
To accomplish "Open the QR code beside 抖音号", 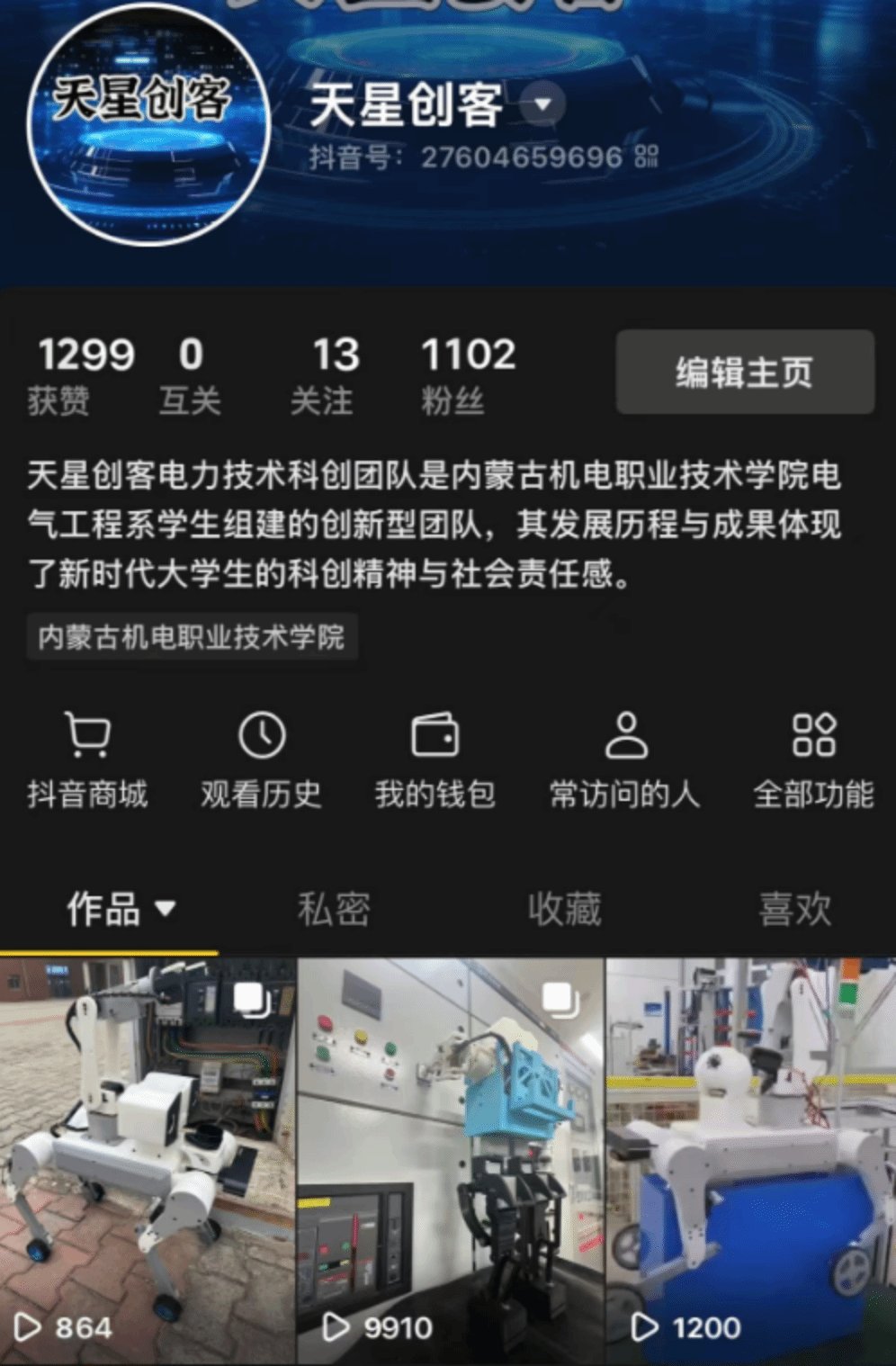I will click(x=646, y=157).
